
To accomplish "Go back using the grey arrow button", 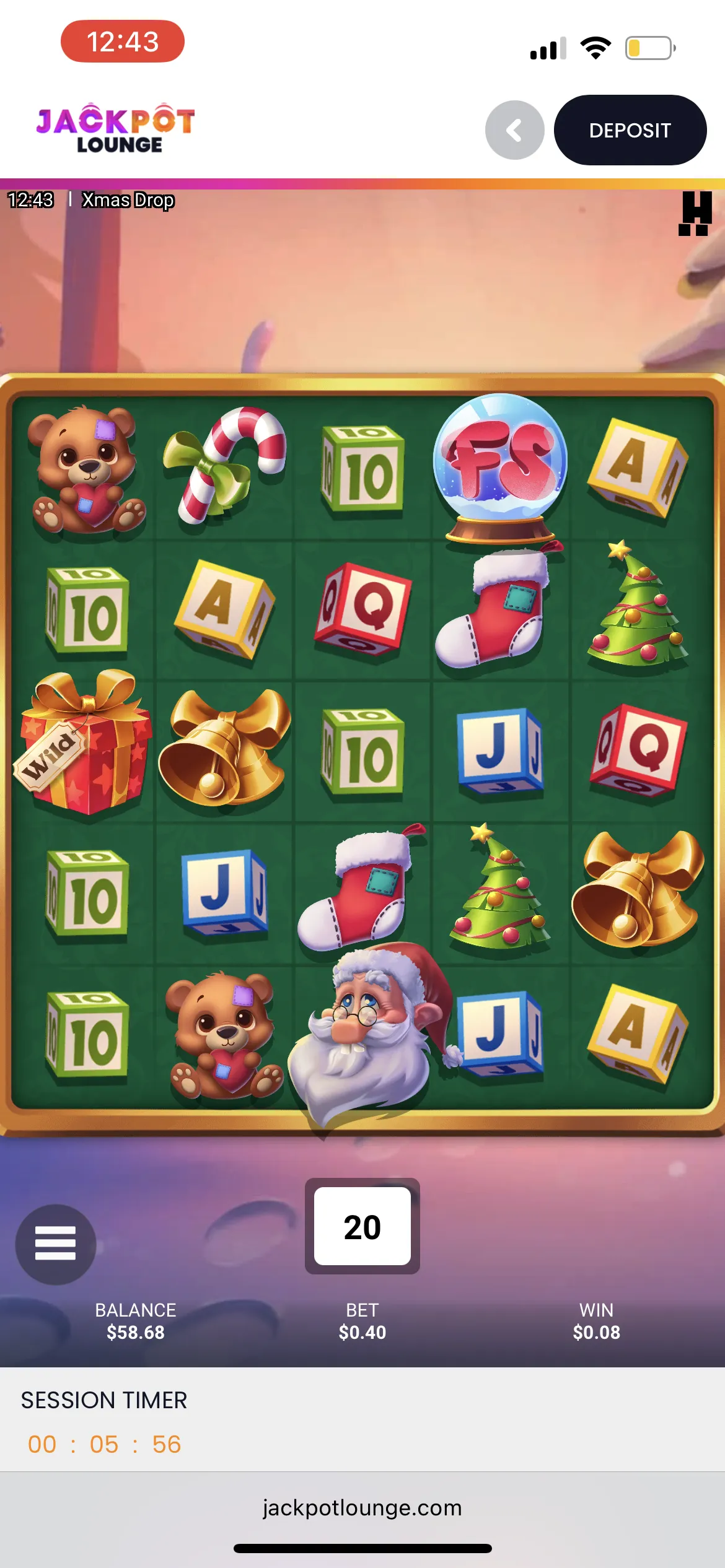I will tap(514, 130).
